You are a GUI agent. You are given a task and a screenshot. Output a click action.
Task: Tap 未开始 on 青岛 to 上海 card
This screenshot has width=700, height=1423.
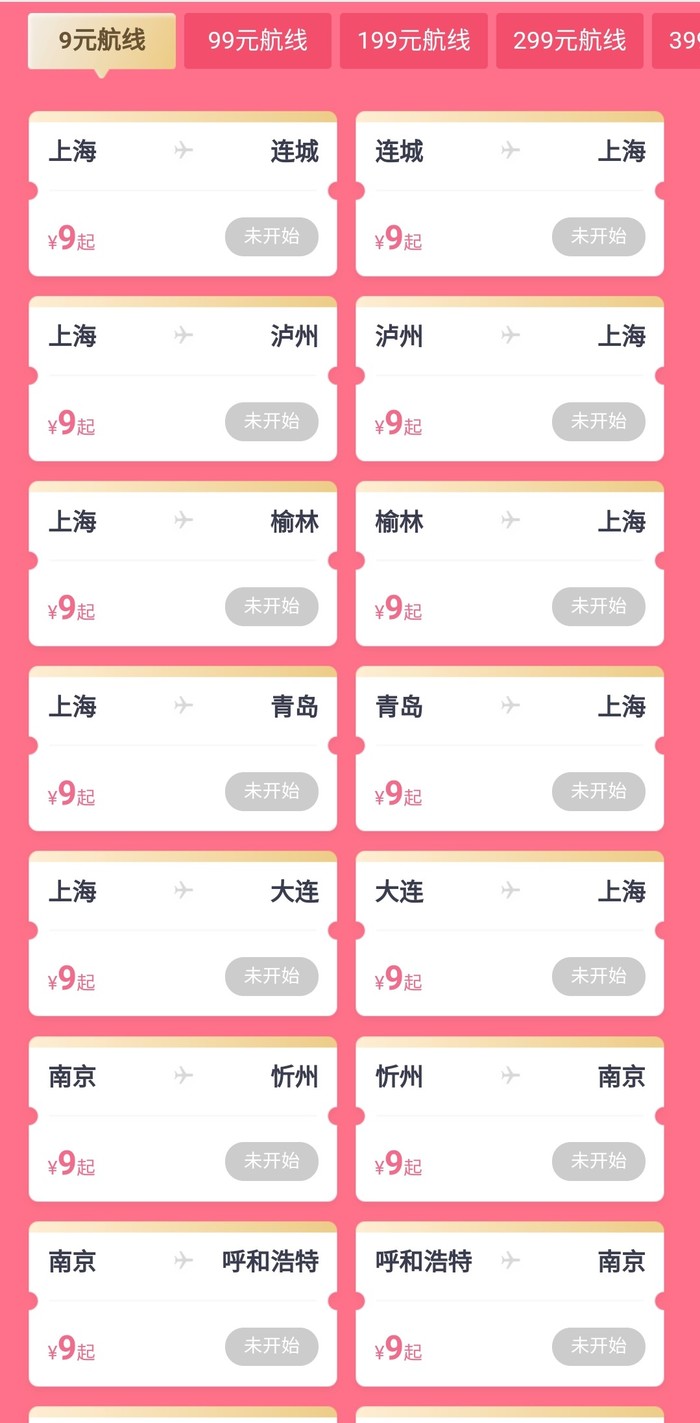598,791
